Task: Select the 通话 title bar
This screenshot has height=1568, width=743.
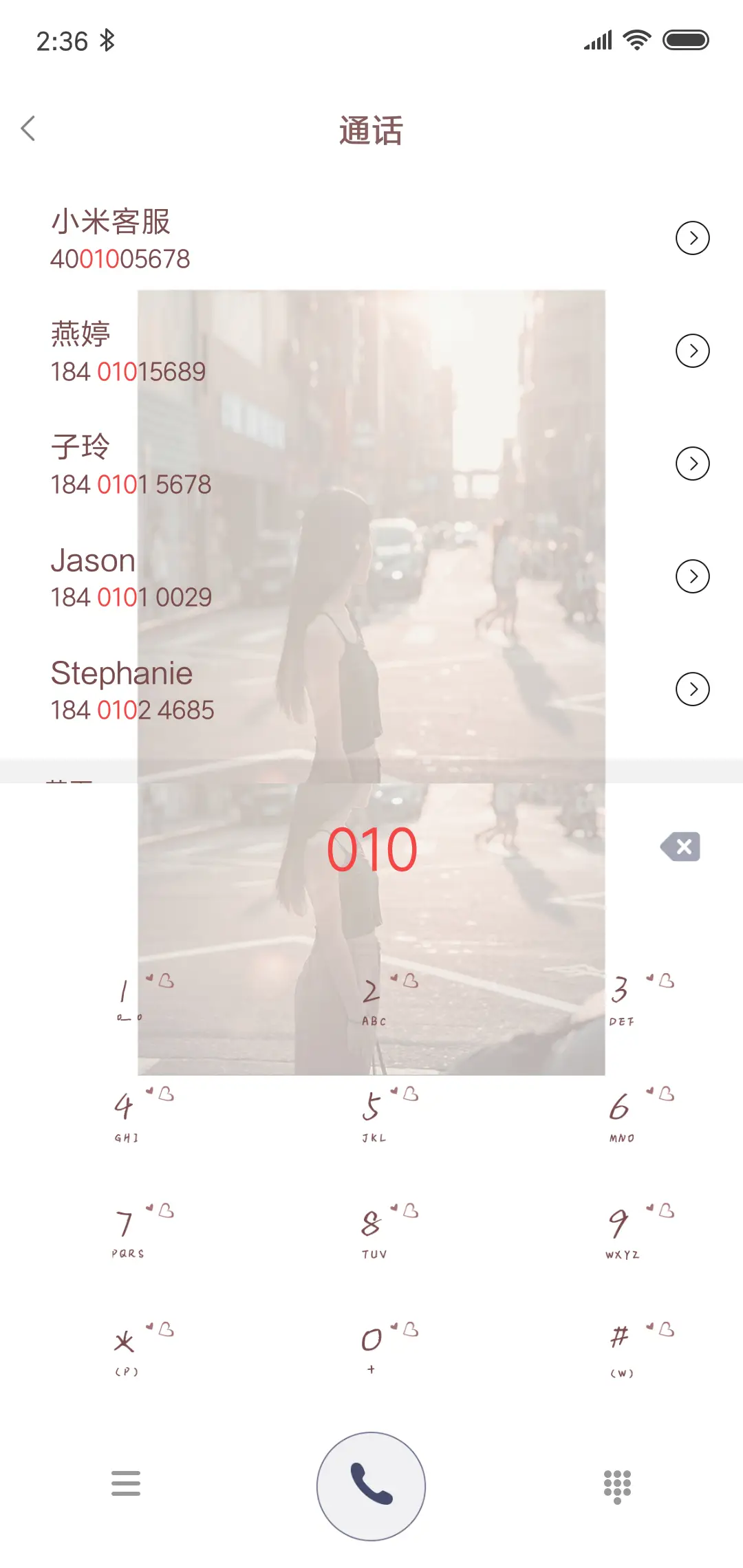Action: (371, 131)
